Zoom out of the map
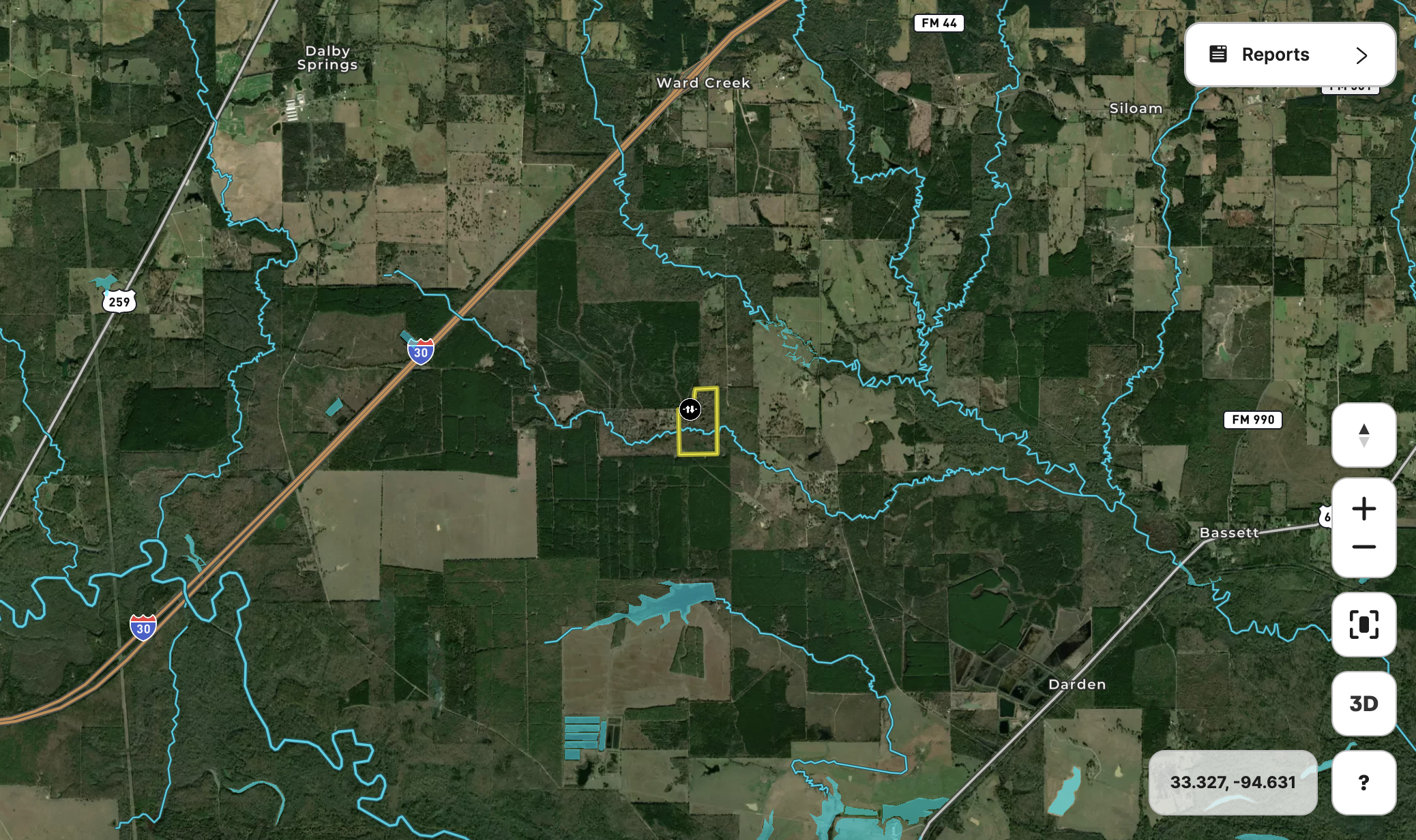The width and height of the screenshot is (1416, 840). pyautogui.click(x=1363, y=547)
